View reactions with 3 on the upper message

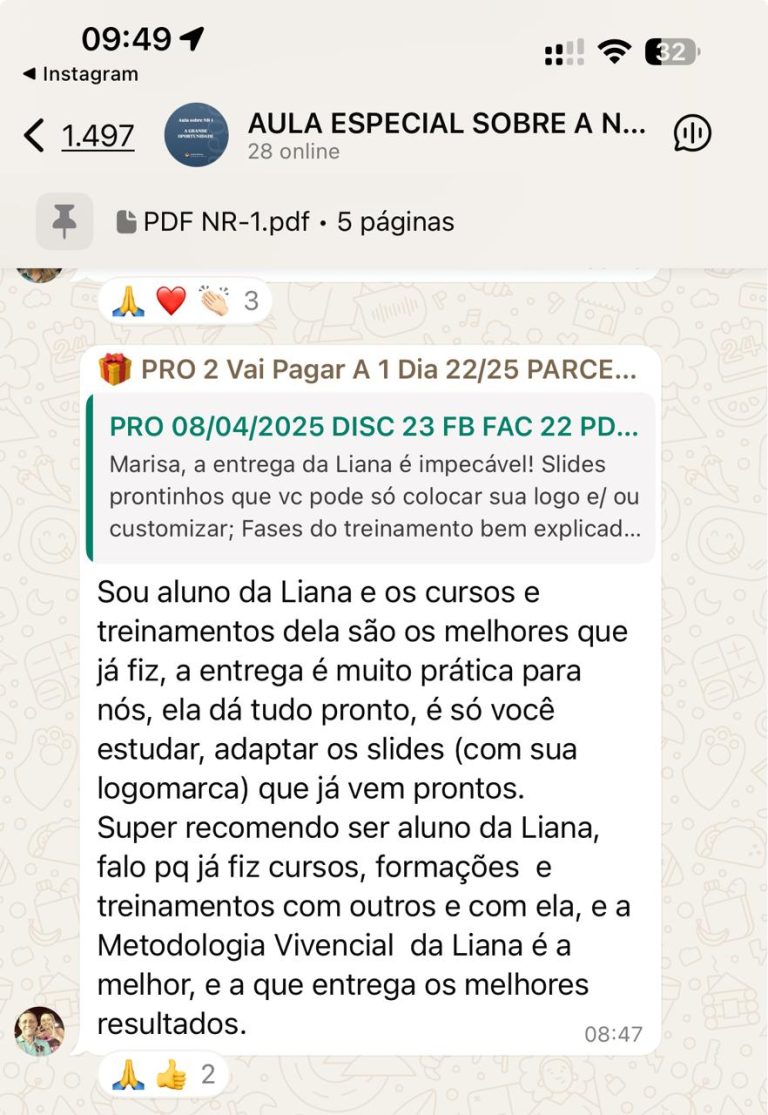(x=185, y=301)
